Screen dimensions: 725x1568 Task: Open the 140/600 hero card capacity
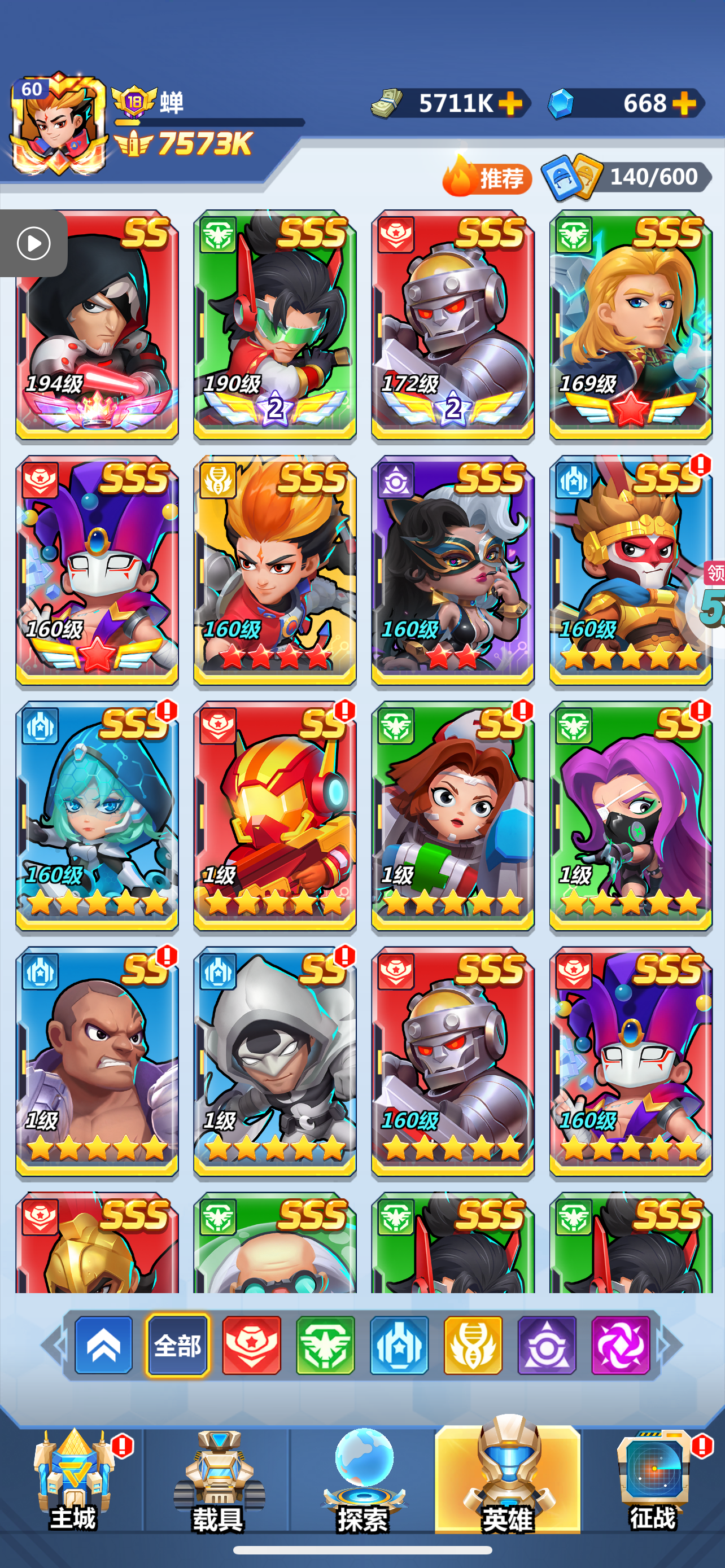[627, 177]
